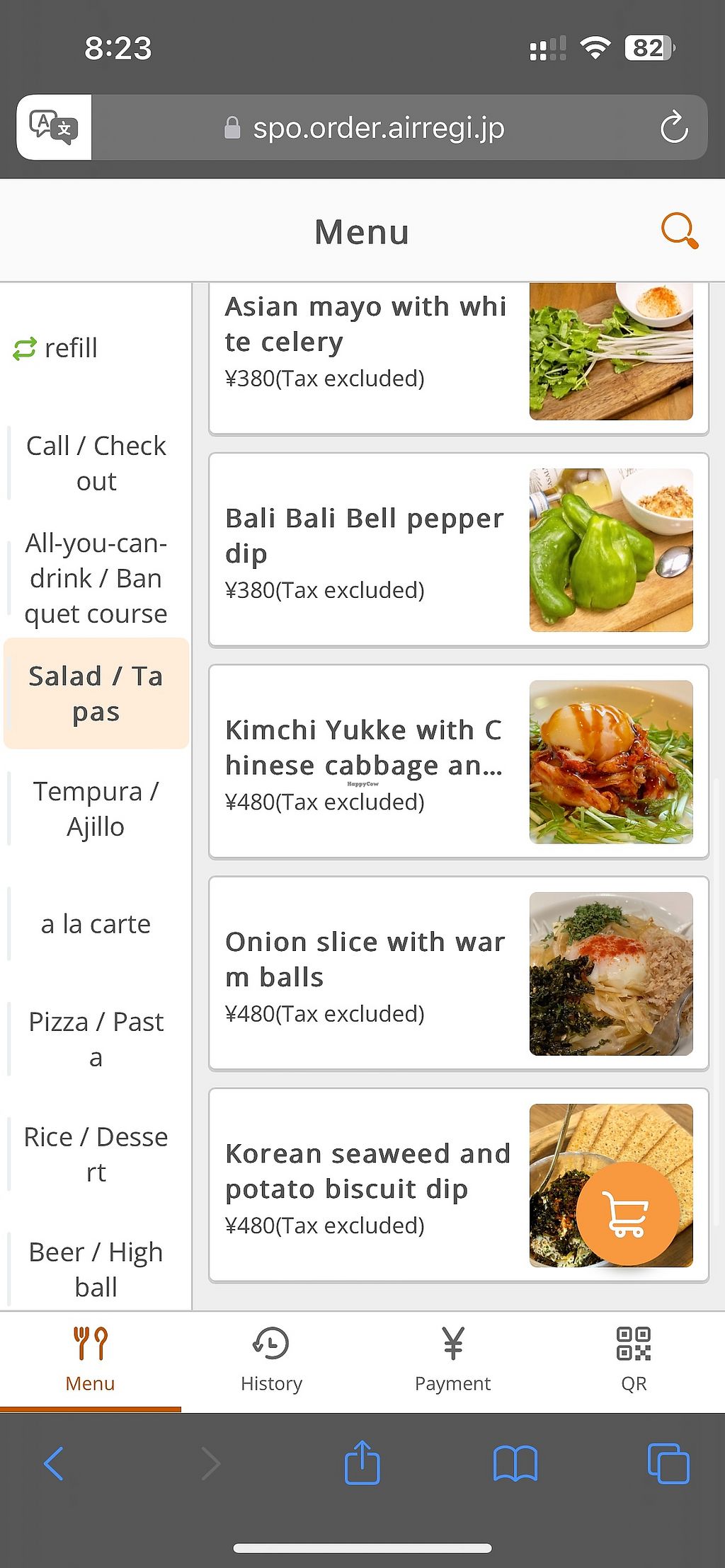Show the a la carte category
The height and width of the screenshot is (1568, 725).
click(x=96, y=923)
